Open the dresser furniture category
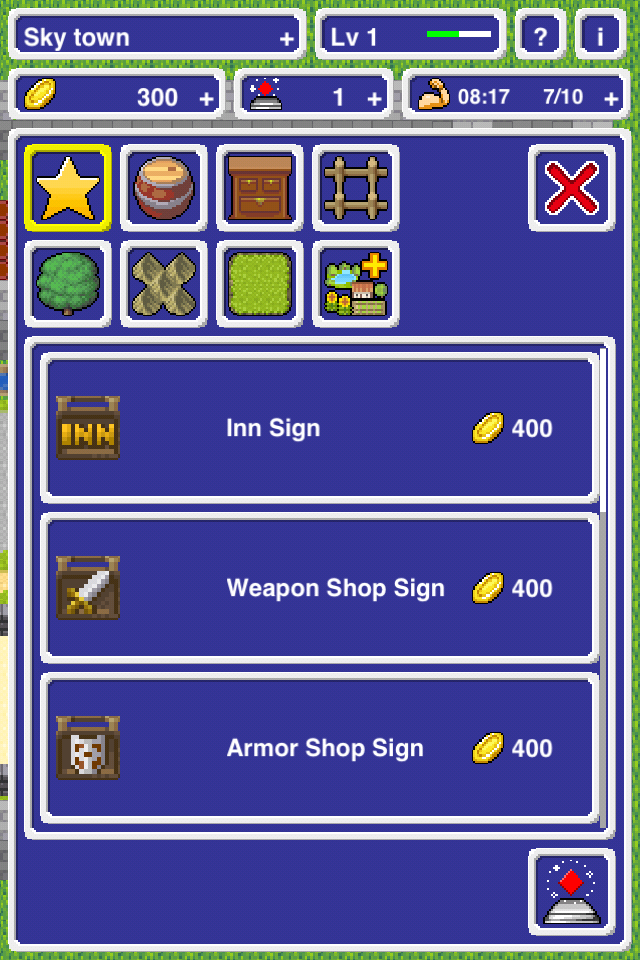640x960 pixels. 260,188
